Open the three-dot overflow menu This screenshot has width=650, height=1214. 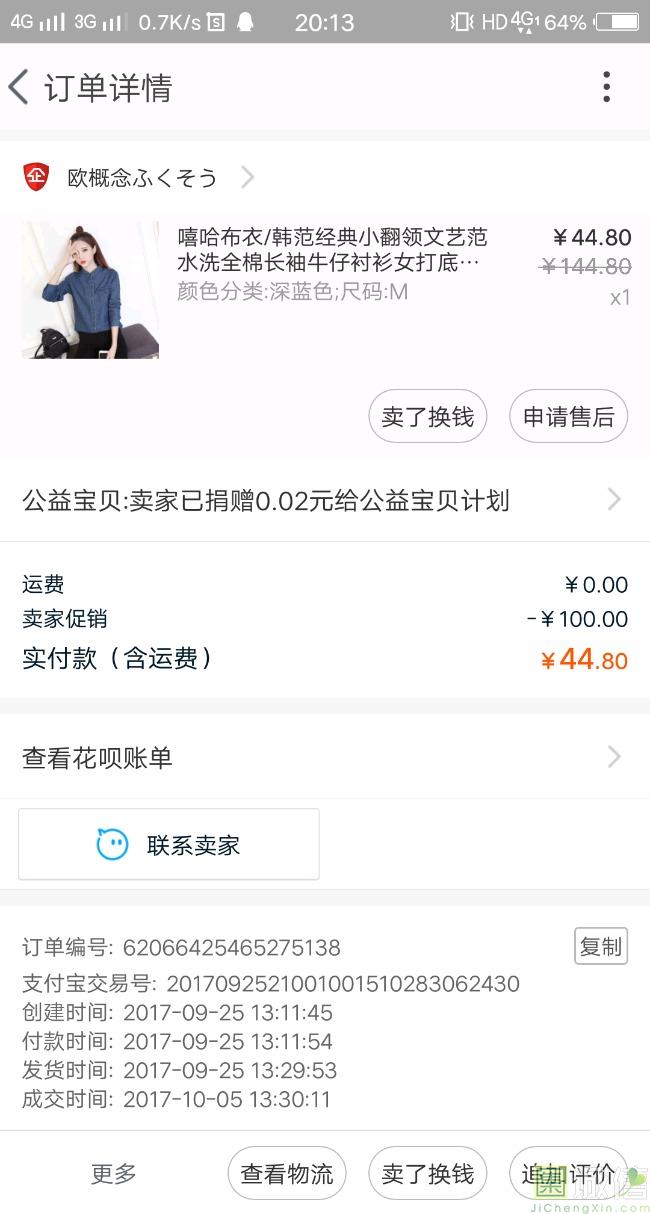click(x=606, y=88)
